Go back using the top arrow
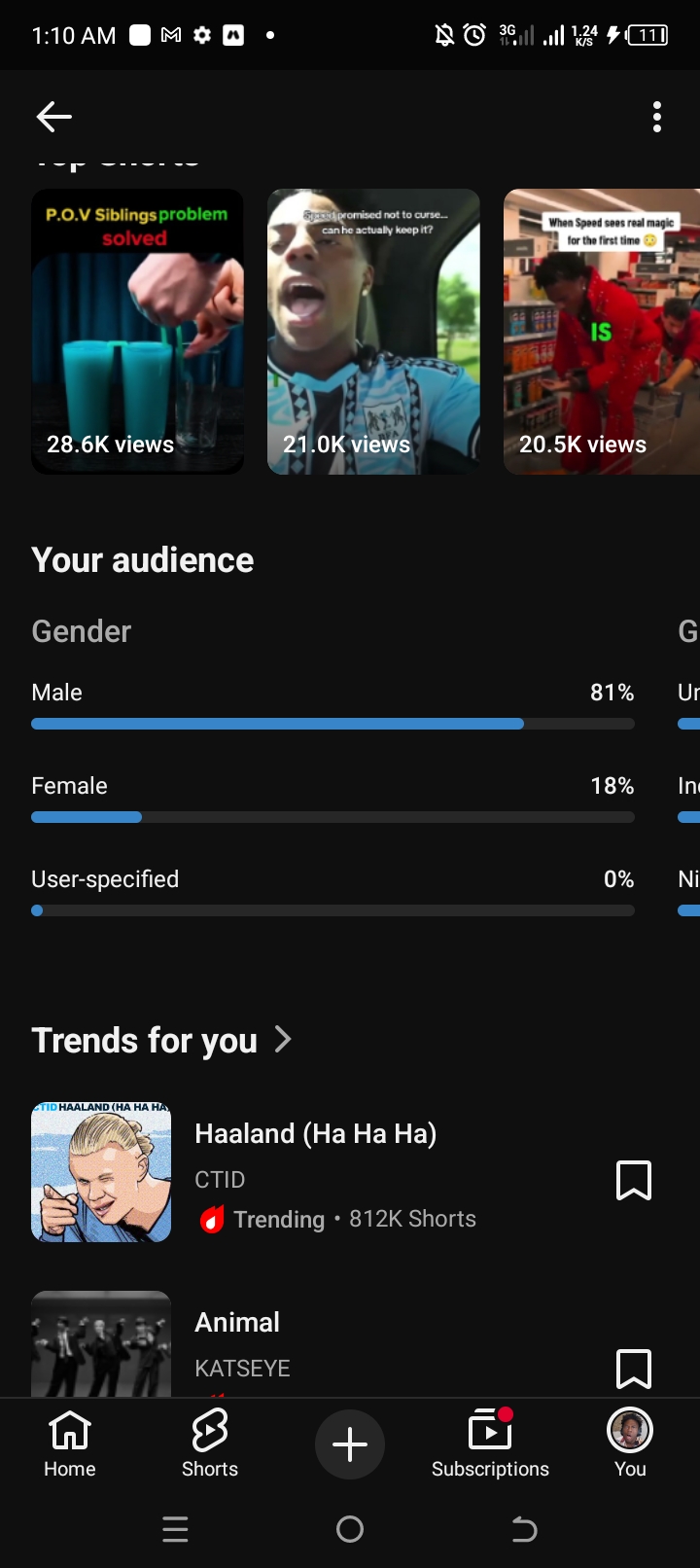 point(54,117)
